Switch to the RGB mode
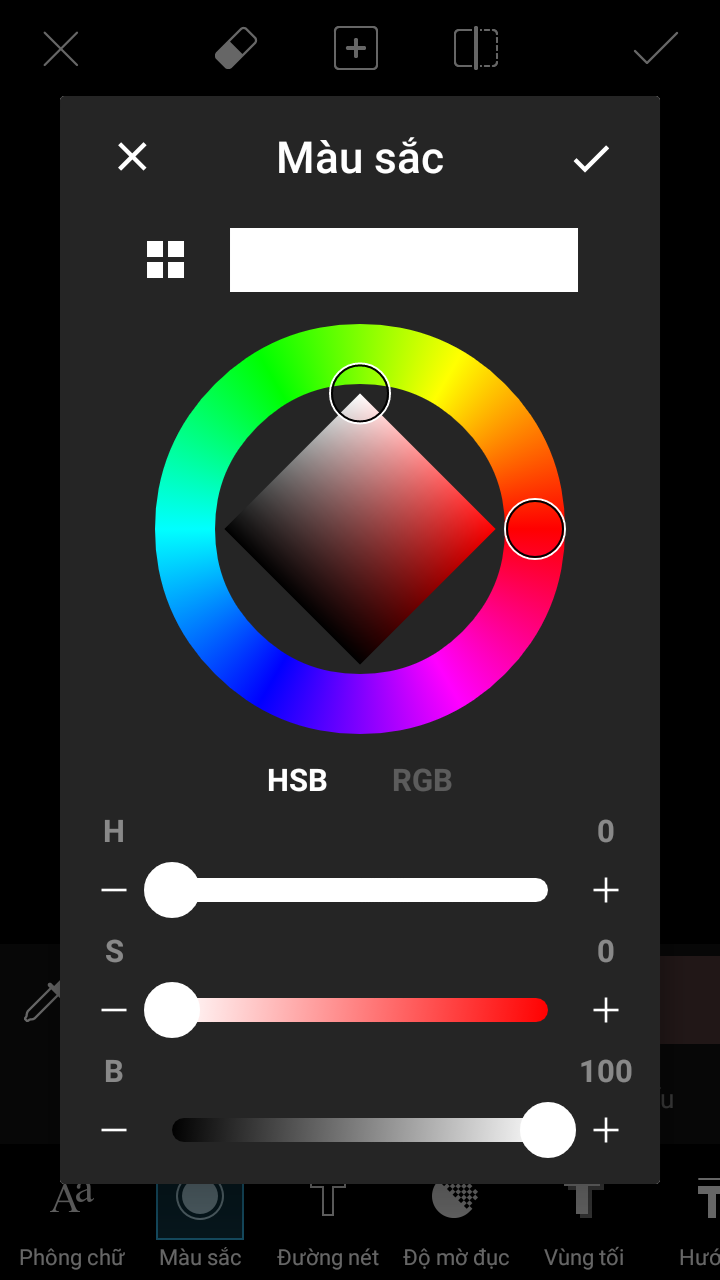Screen dimensions: 720x1280 (x=422, y=781)
